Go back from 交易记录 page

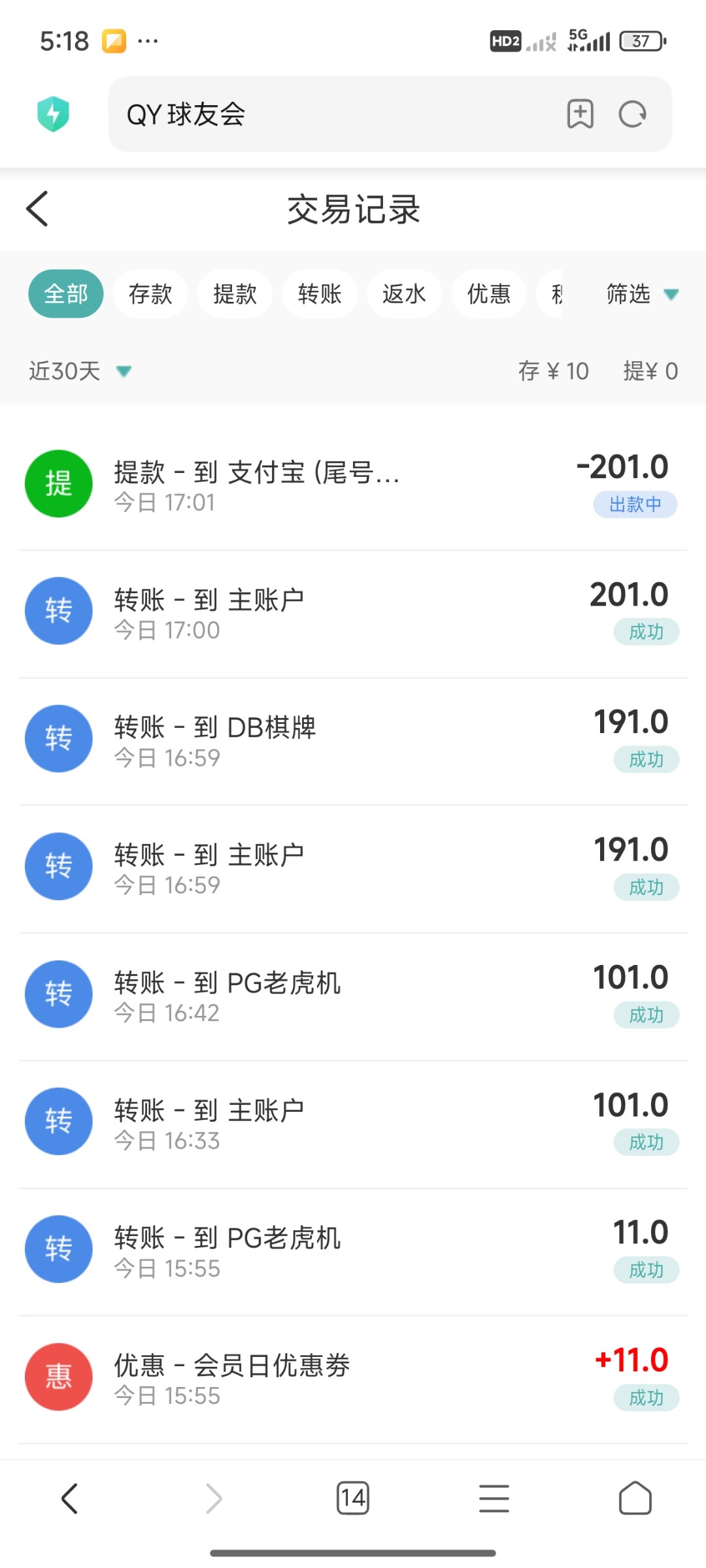[x=37, y=209]
